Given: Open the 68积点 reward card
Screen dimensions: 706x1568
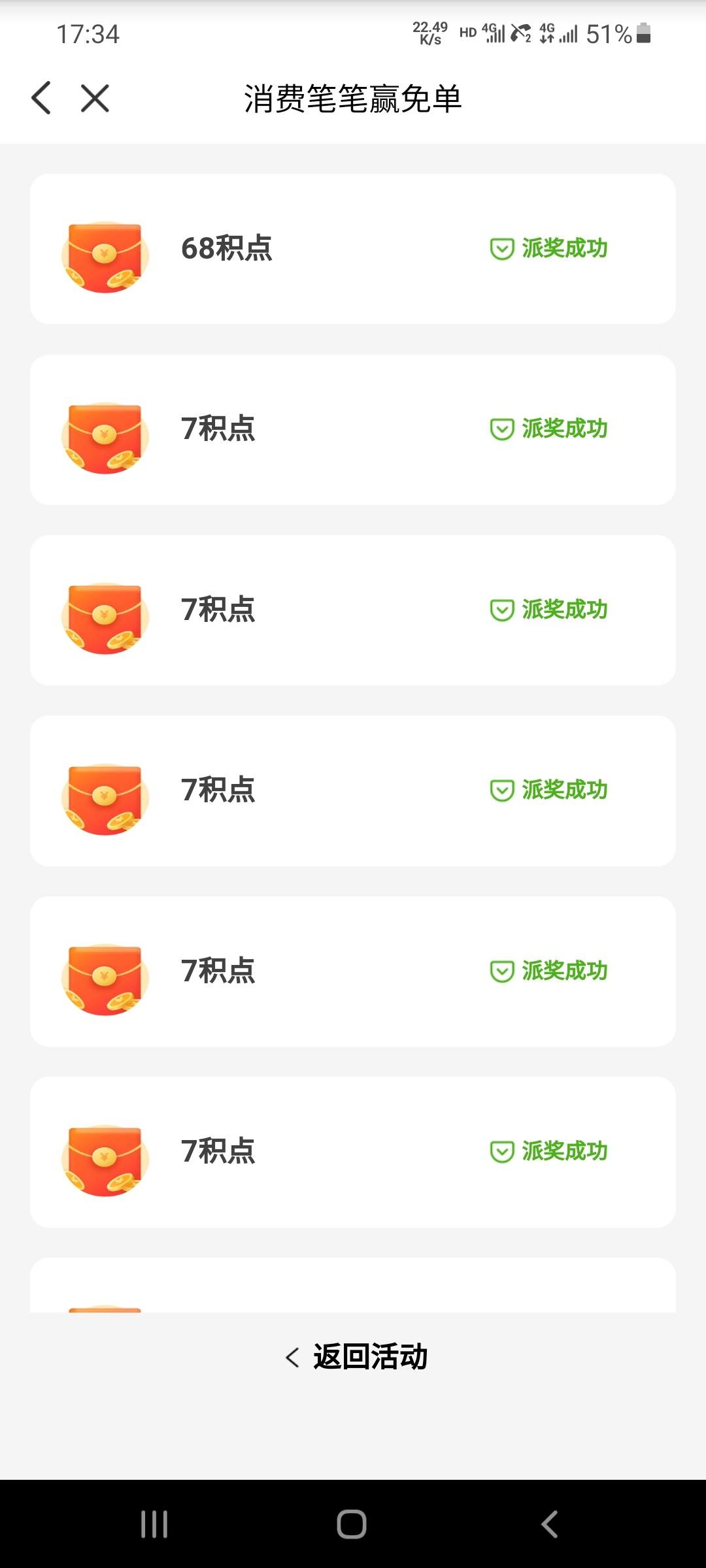Looking at the screenshot, I should click(353, 249).
